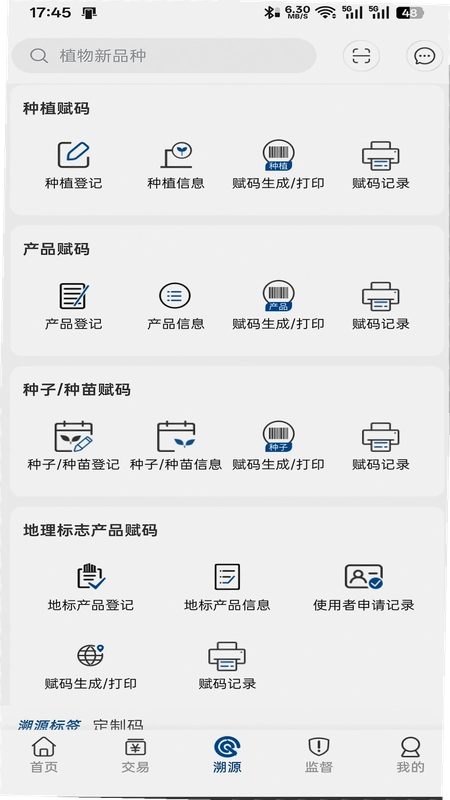Switch to the 我的 tab
The image size is (450, 800).
410,756
